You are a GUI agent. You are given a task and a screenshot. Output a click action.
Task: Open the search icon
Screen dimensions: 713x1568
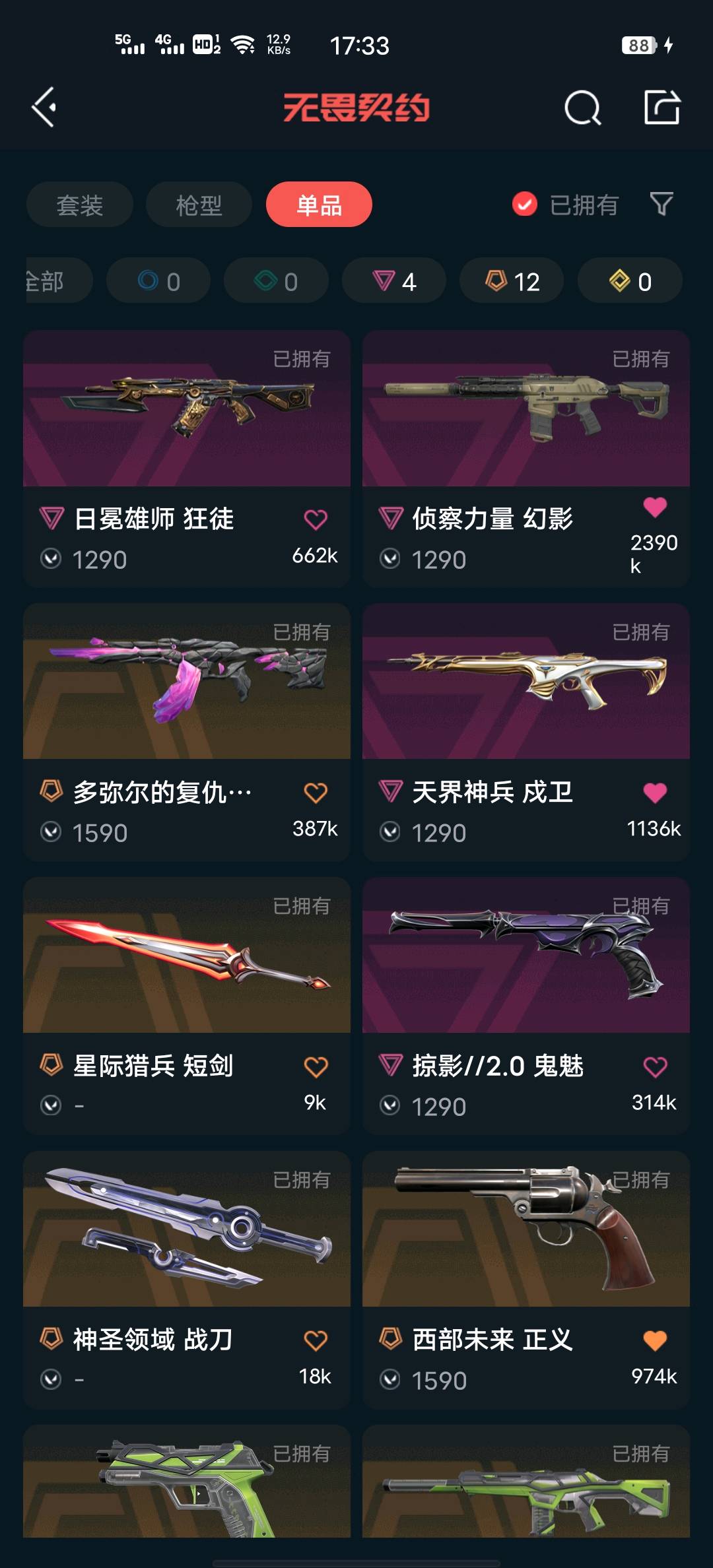coord(582,108)
